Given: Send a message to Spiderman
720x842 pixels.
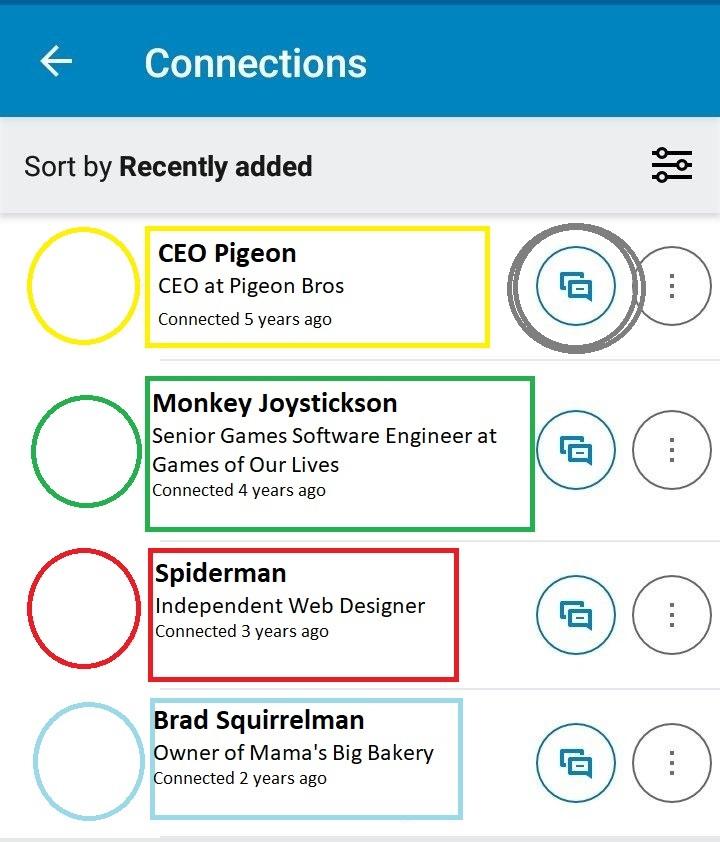Looking at the screenshot, I should pos(576,615).
